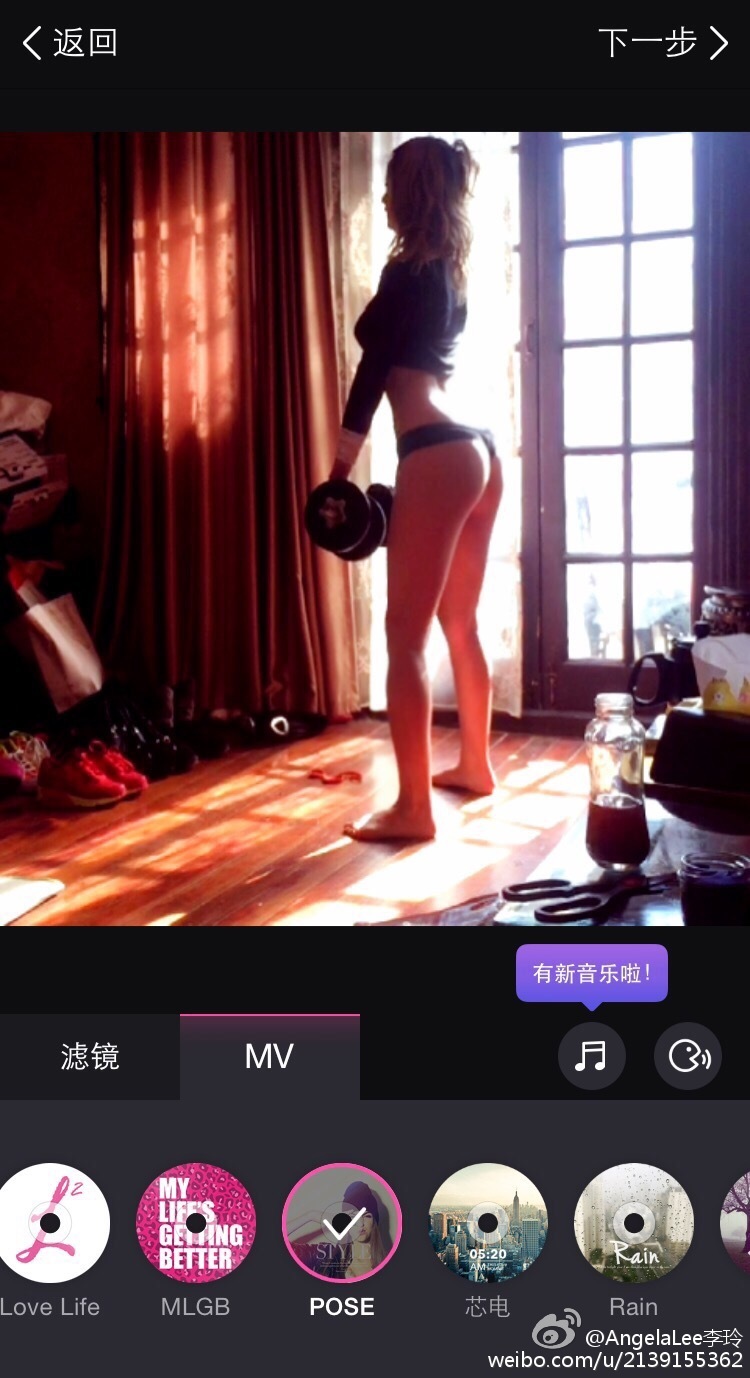Tap the video preview
This screenshot has width=750, height=1378.
tap(375, 528)
